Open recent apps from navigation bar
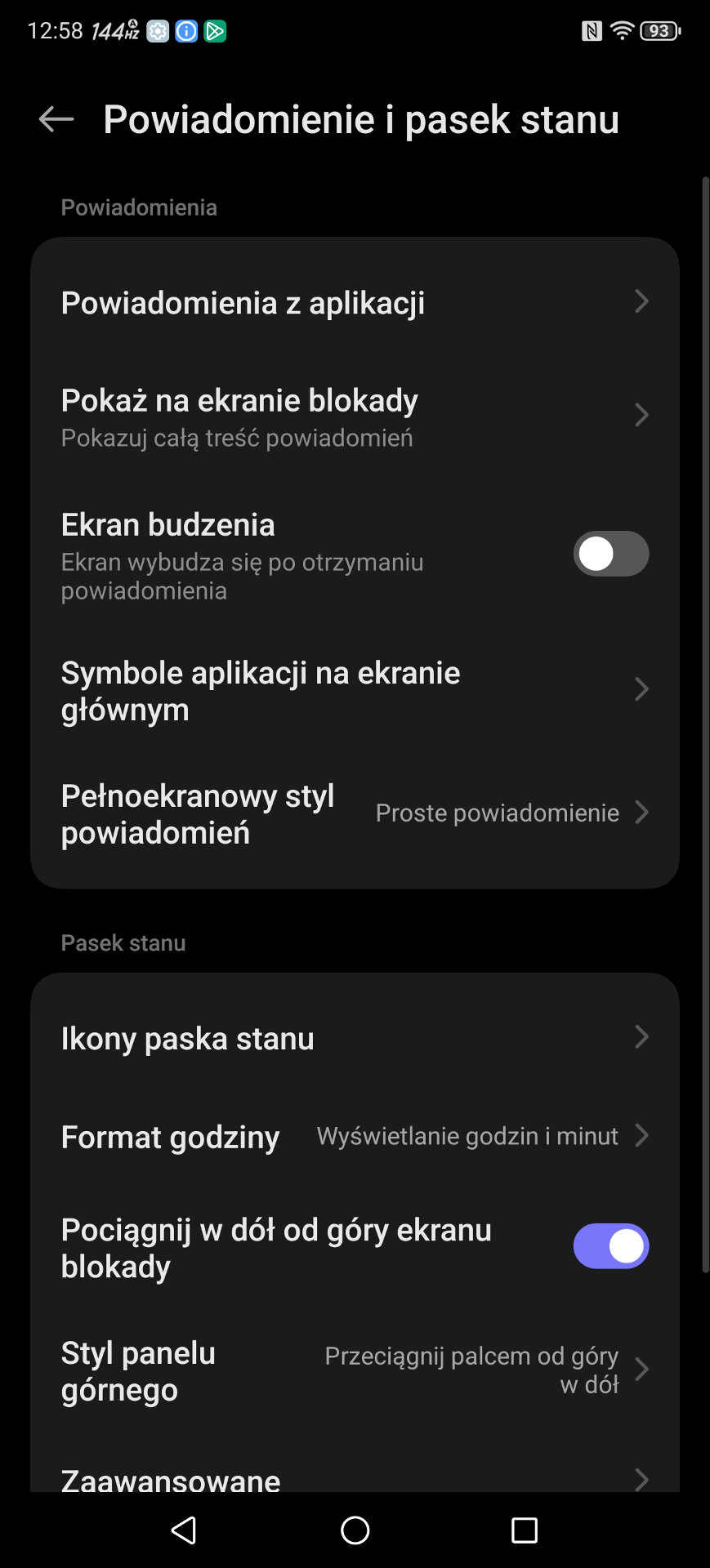The width and height of the screenshot is (710, 1568). coord(524,1530)
